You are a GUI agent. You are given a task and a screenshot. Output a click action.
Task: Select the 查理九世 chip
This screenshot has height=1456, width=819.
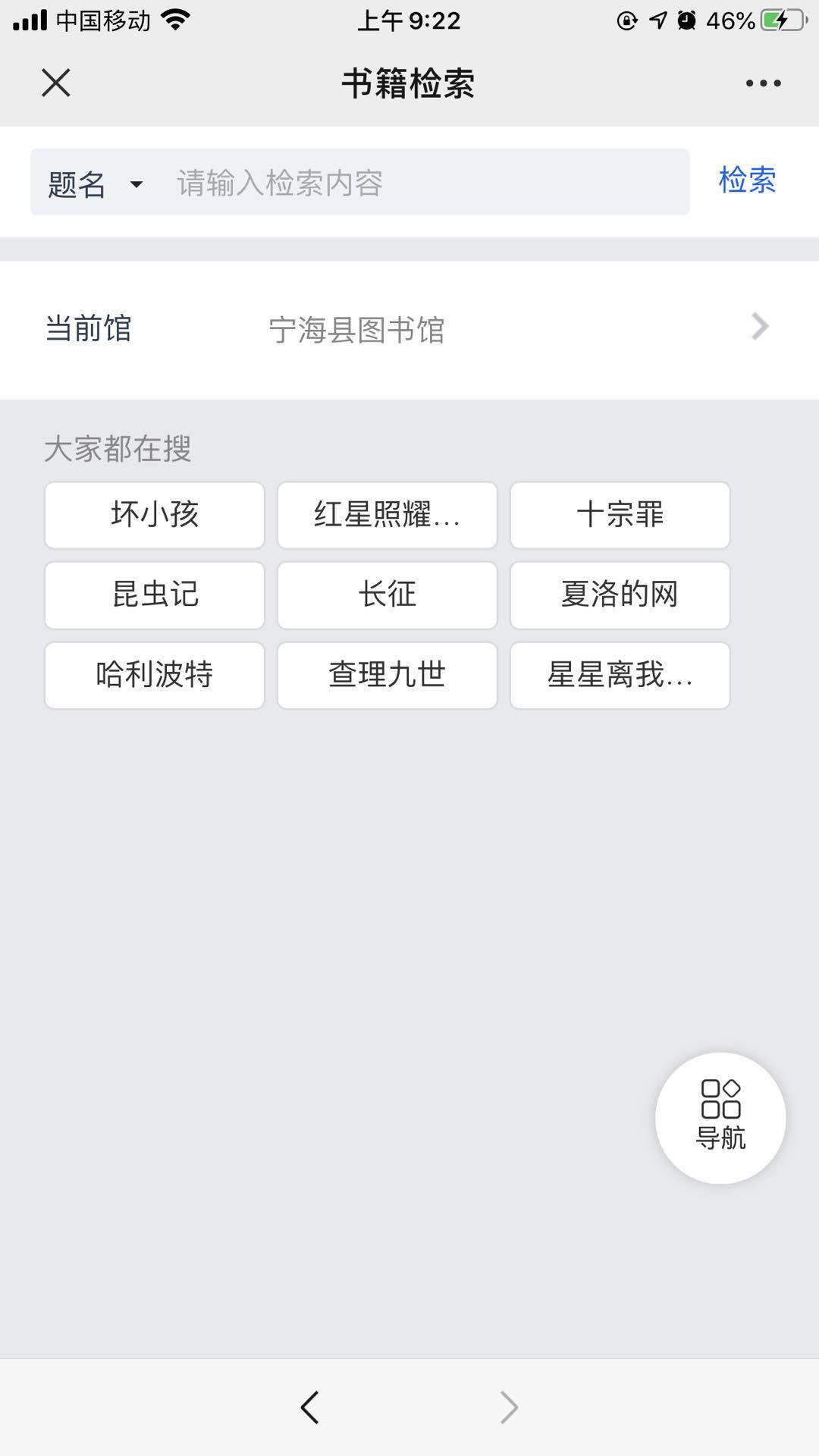click(x=387, y=675)
